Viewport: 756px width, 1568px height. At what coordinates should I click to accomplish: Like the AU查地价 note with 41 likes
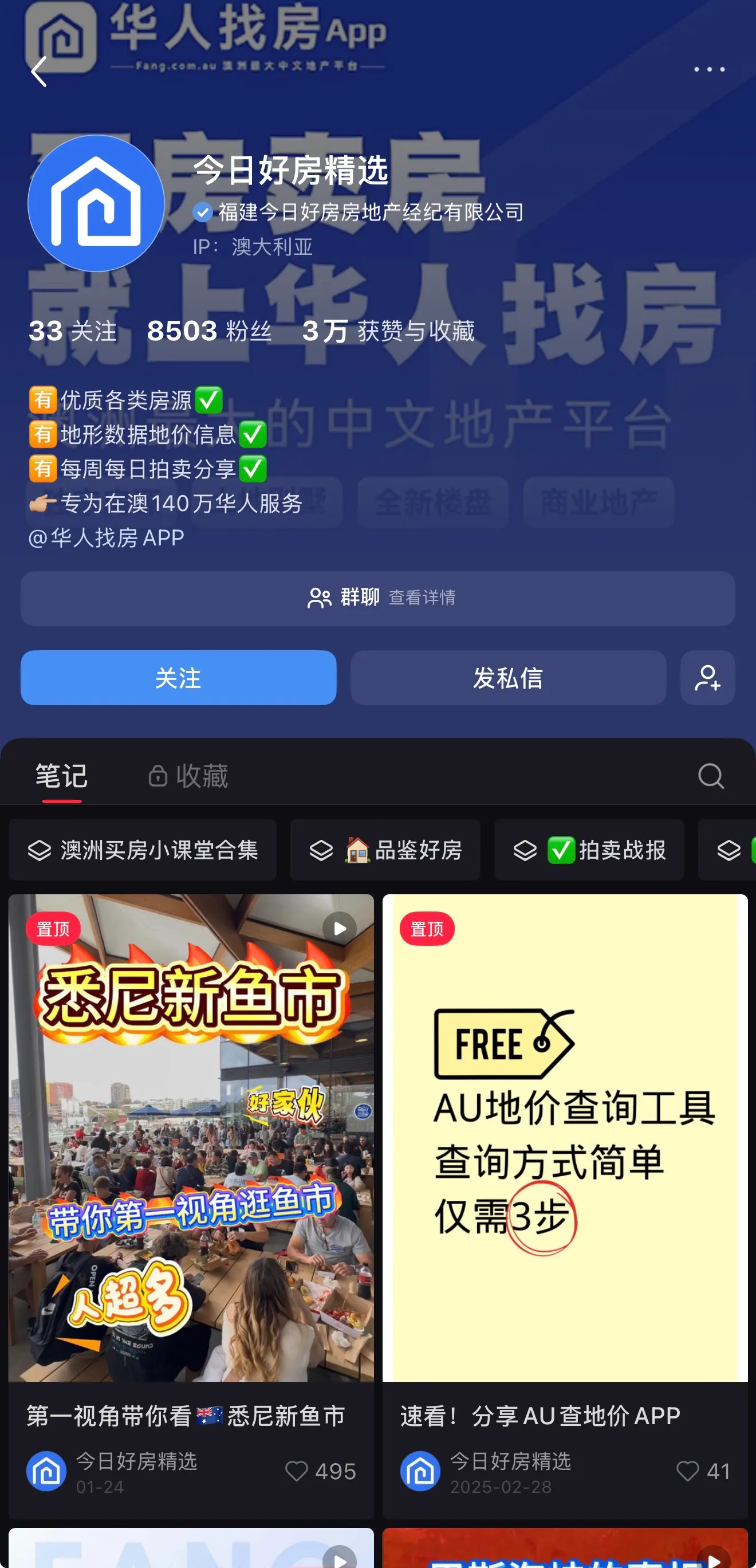[x=687, y=1471]
